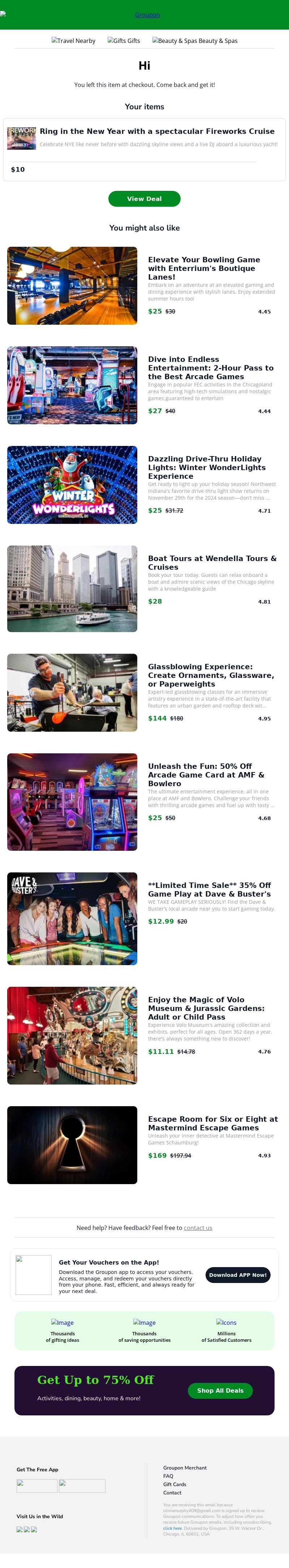The image size is (289, 1568).
Task: Open Enterrium's Boutique Lanes bowling deal
Action: (204, 268)
